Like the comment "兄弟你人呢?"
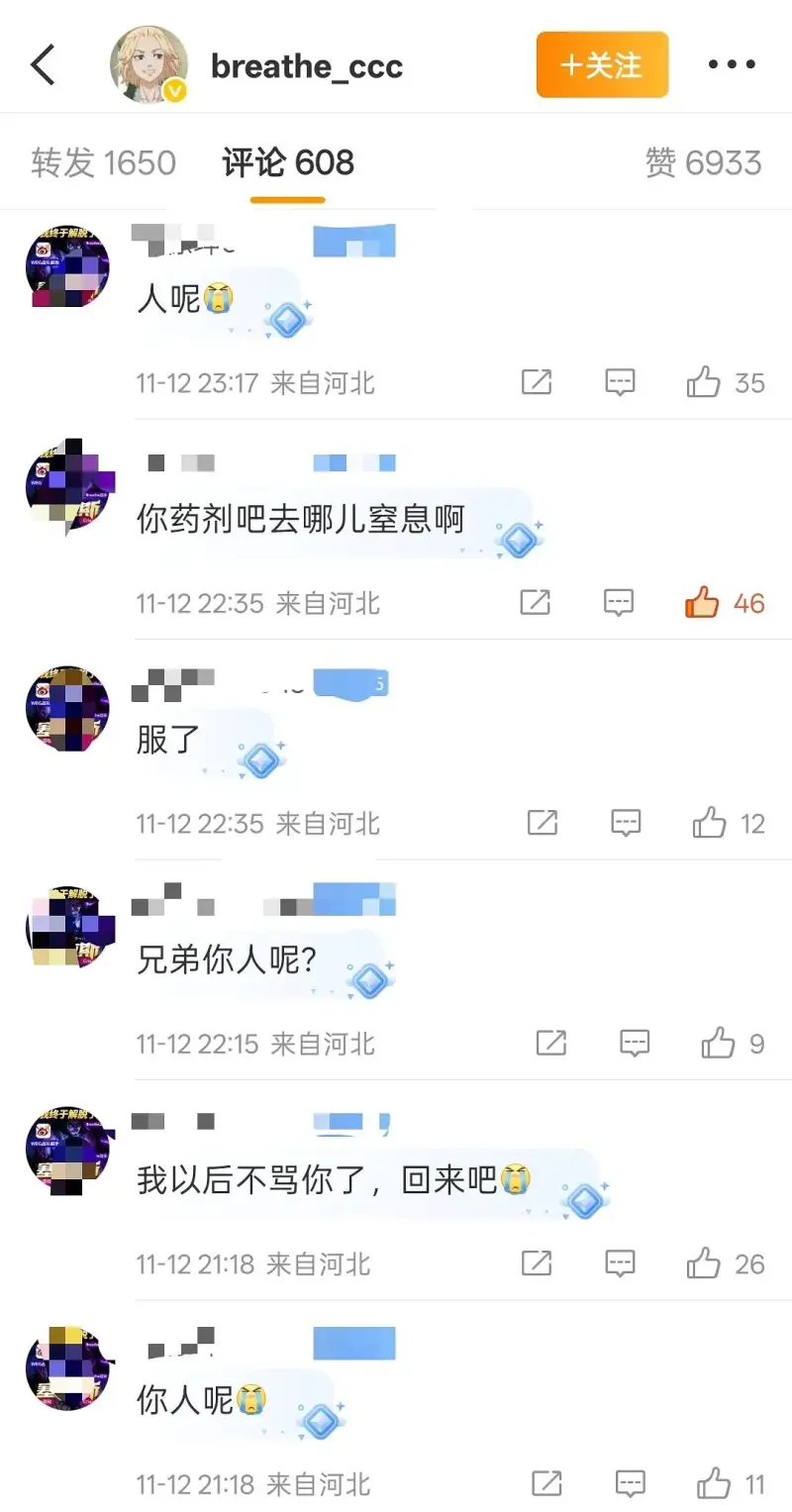This screenshot has width=792, height=1512. click(x=718, y=1043)
